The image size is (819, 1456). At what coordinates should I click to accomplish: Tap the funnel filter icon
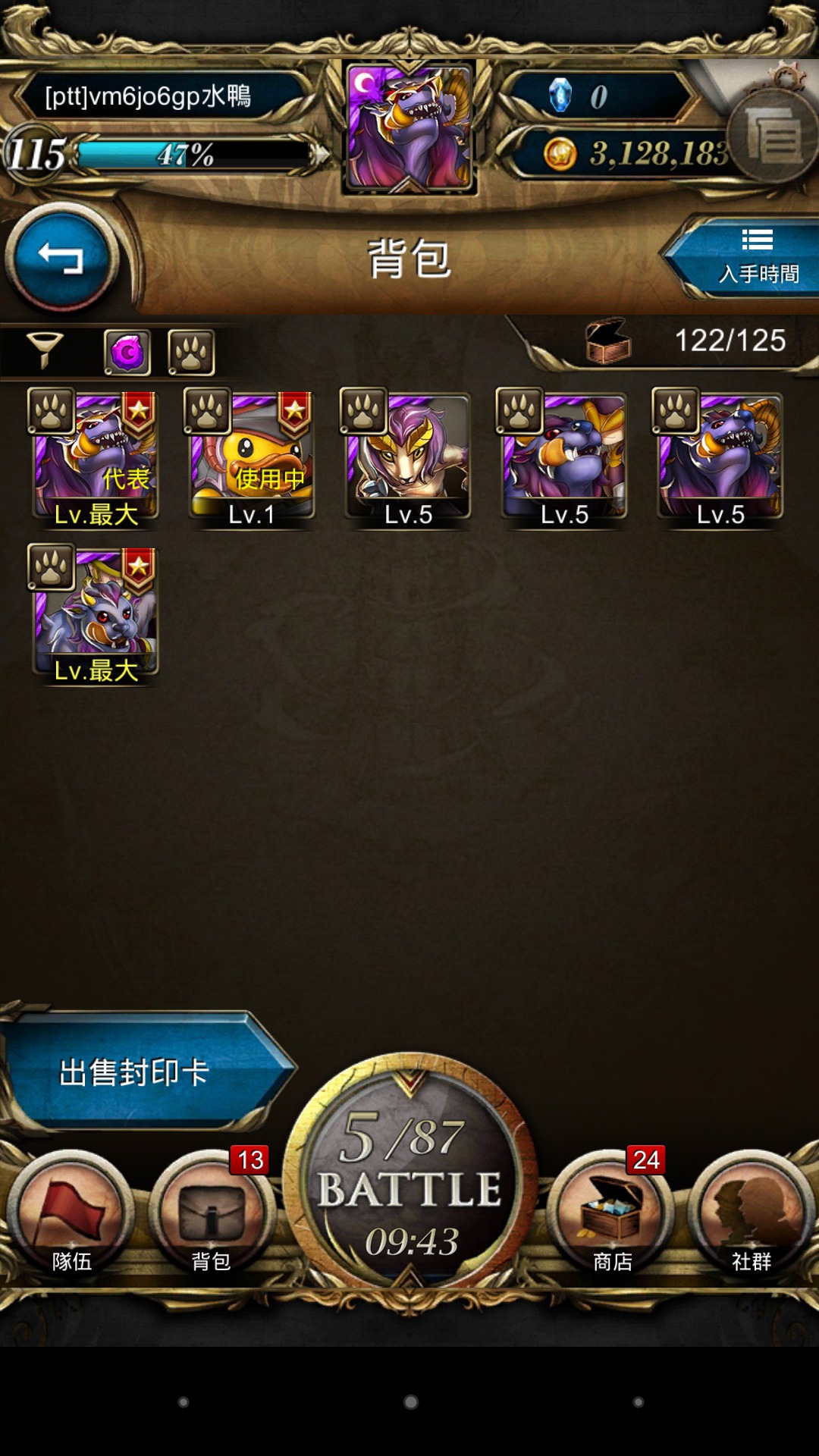point(45,351)
